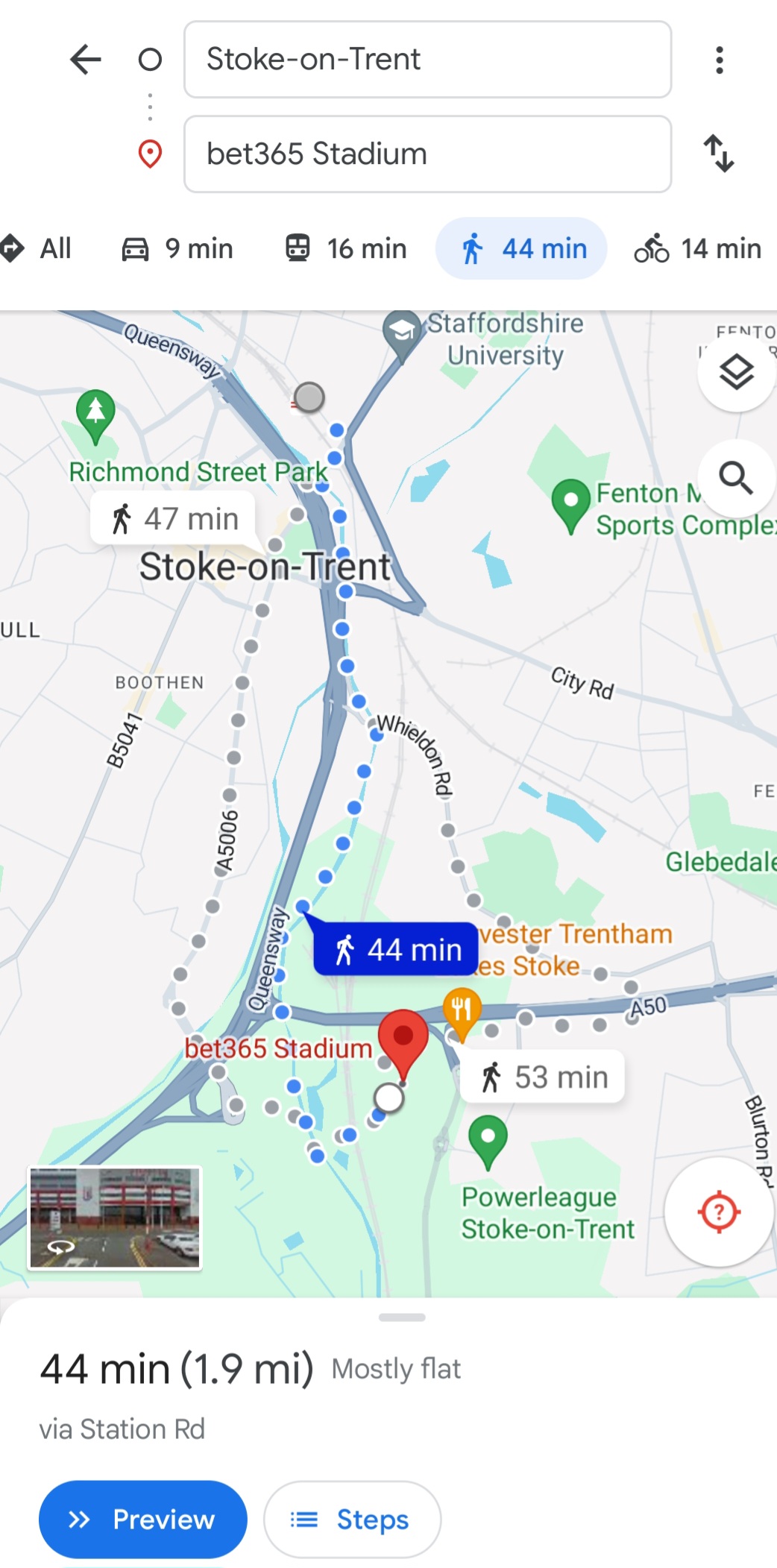The height and width of the screenshot is (1568, 777).
Task: Show the route Steps list
Action: pyautogui.click(x=352, y=1519)
